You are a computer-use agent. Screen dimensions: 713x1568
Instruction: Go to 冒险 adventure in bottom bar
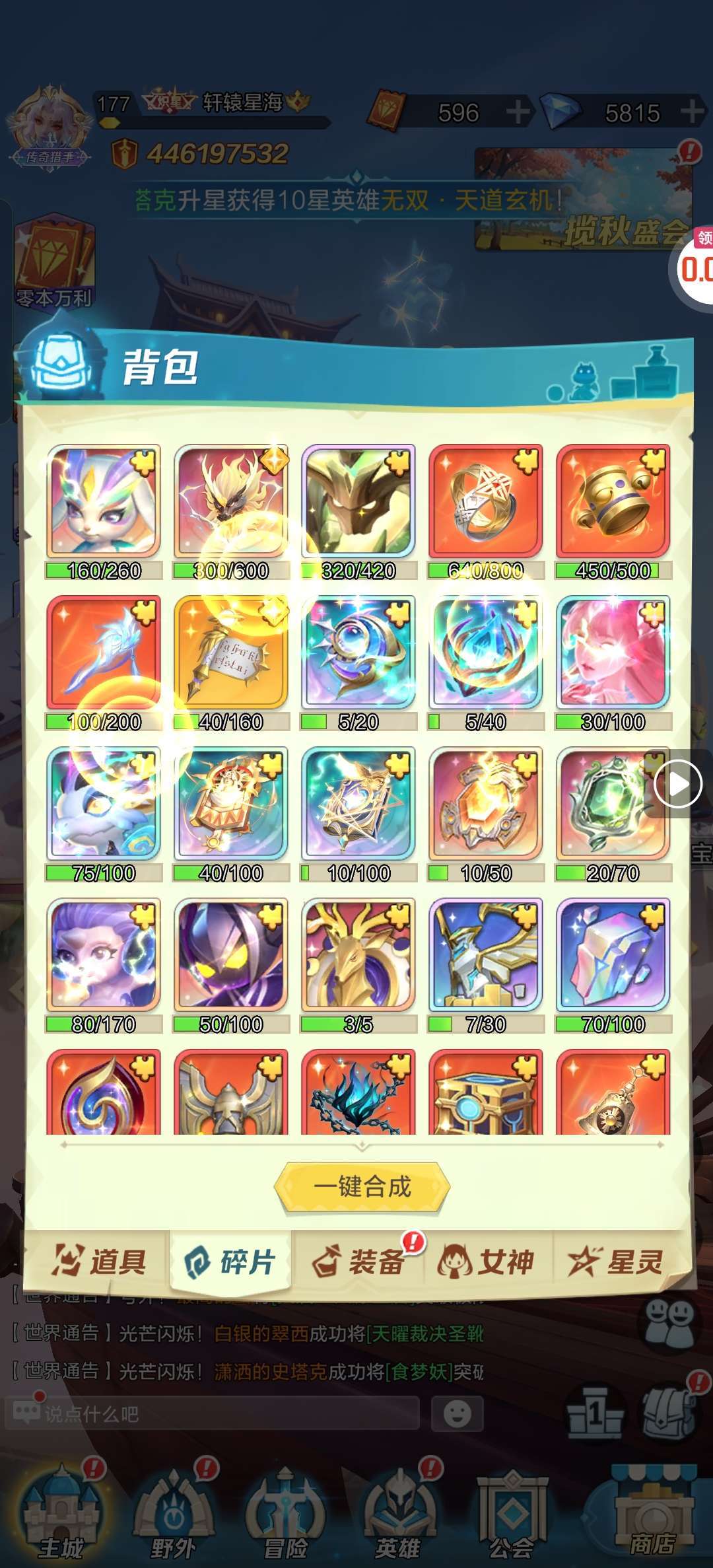tap(285, 1514)
